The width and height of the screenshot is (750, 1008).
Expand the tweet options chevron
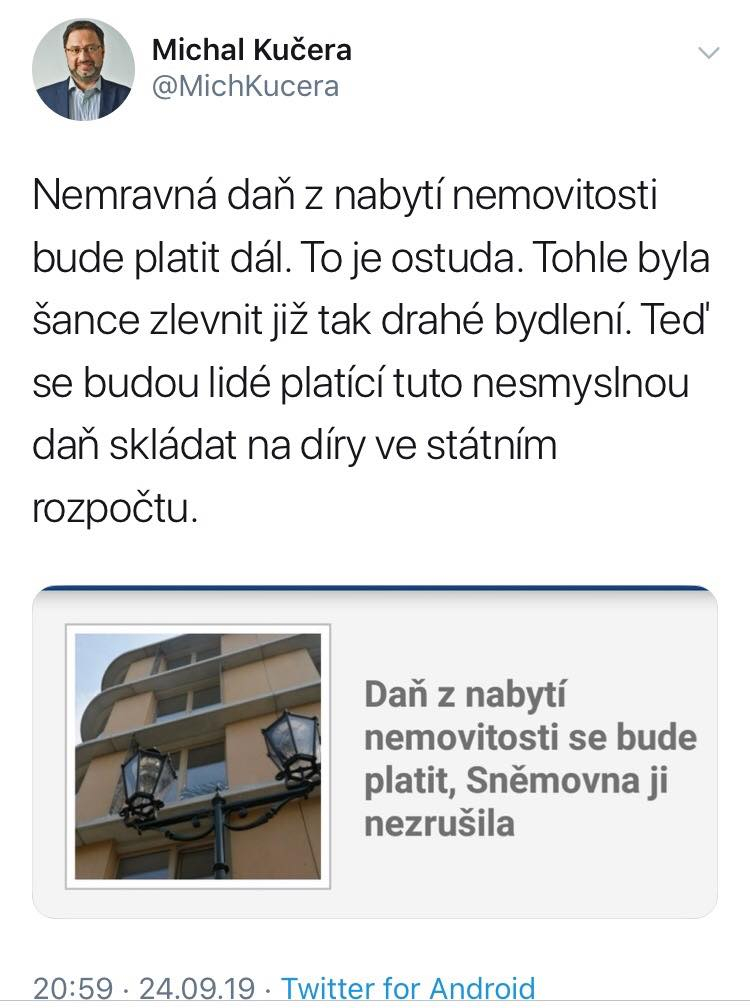(x=707, y=53)
